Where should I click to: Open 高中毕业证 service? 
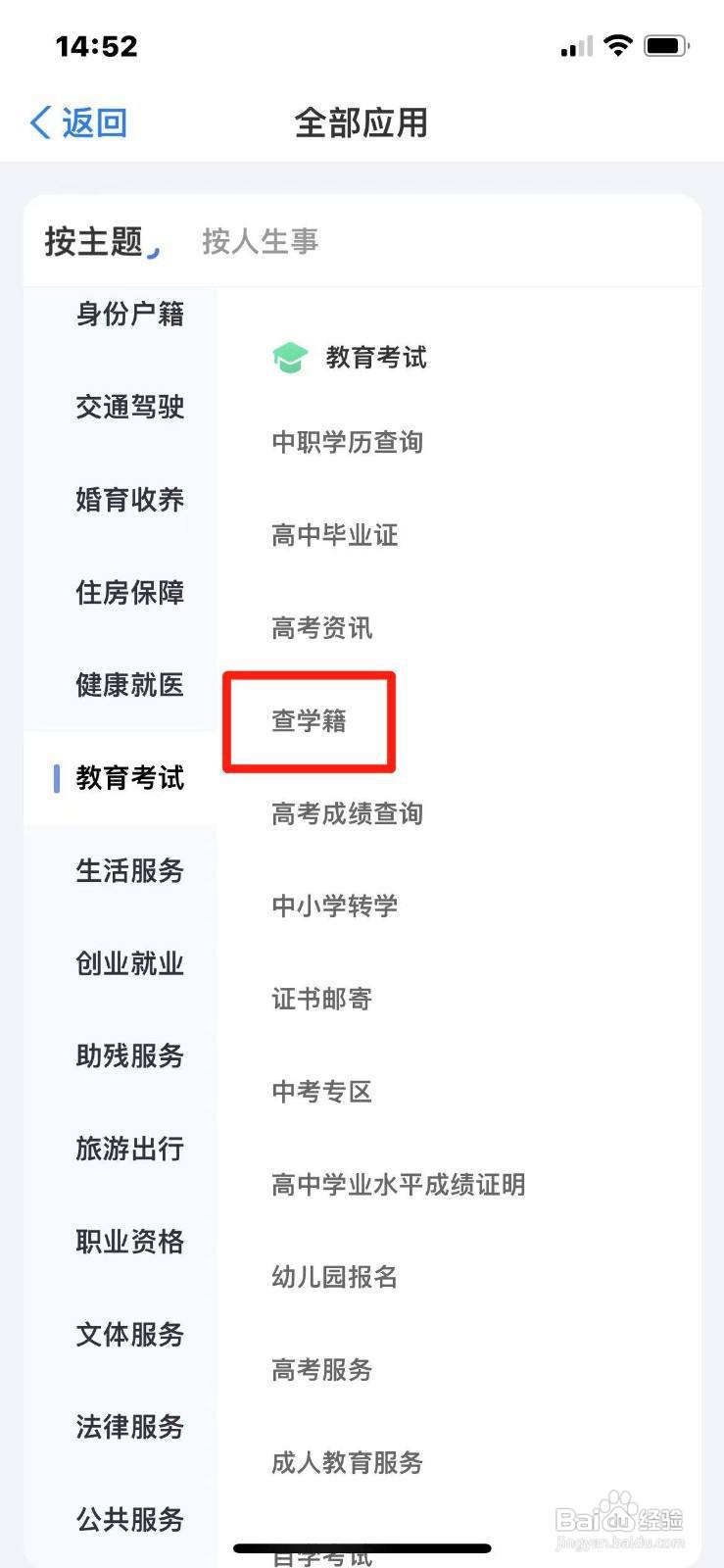(334, 535)
